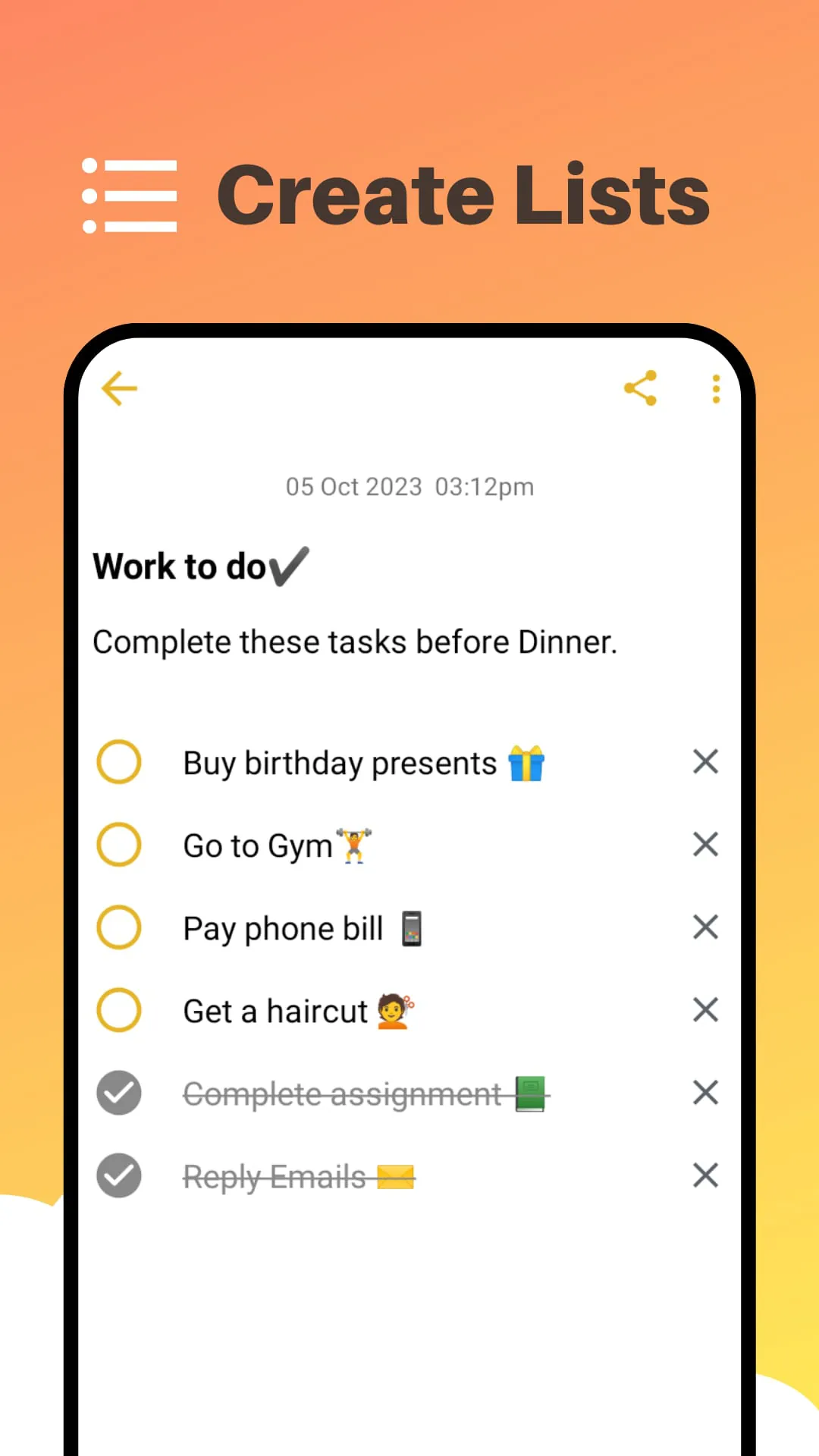Viewport: 819px width, 1456px height.
Task: Delete the "Go to Gym" task
Action: point(704,844)
